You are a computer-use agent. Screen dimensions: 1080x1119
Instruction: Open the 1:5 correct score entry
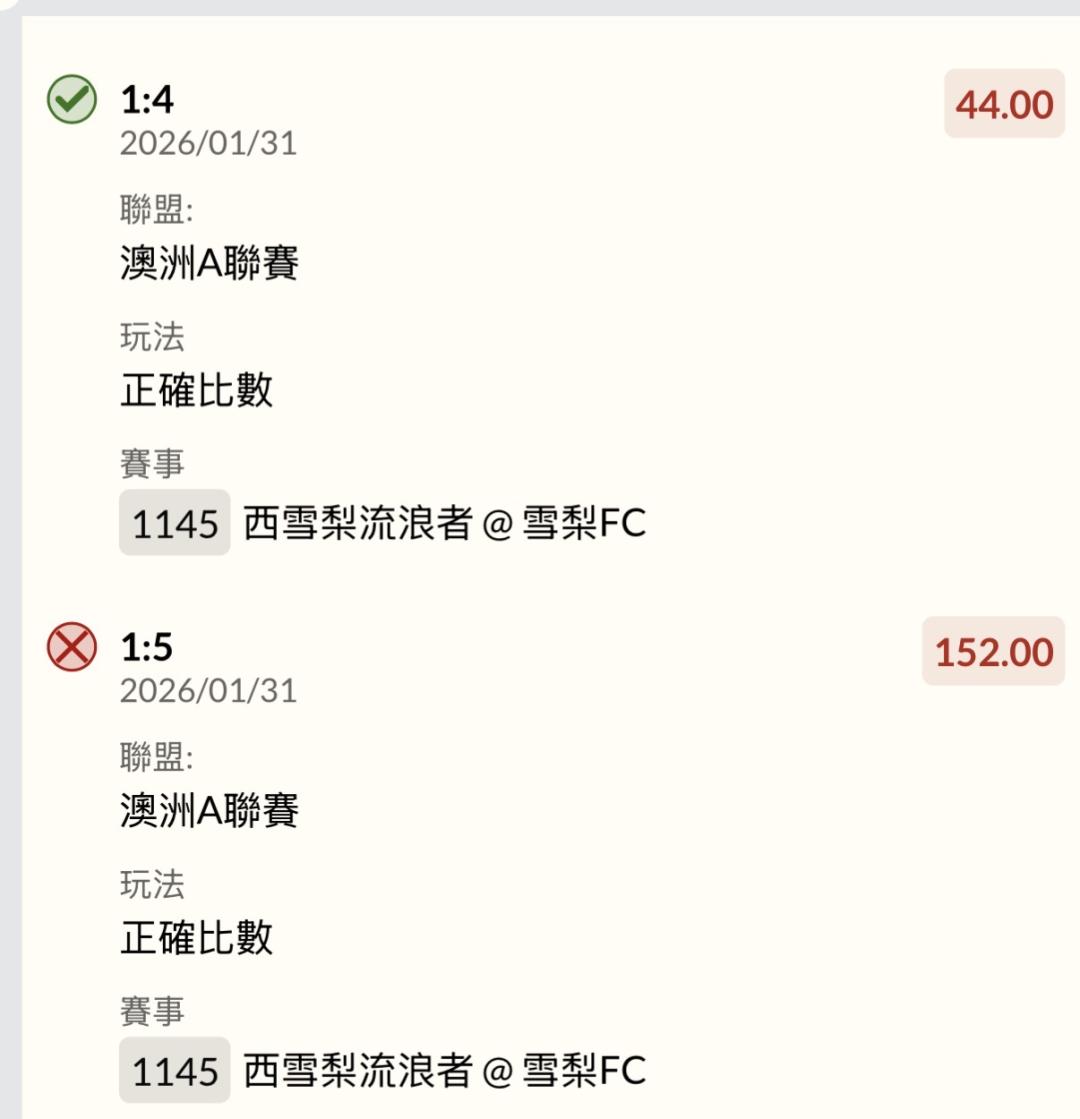click(147, 648)
